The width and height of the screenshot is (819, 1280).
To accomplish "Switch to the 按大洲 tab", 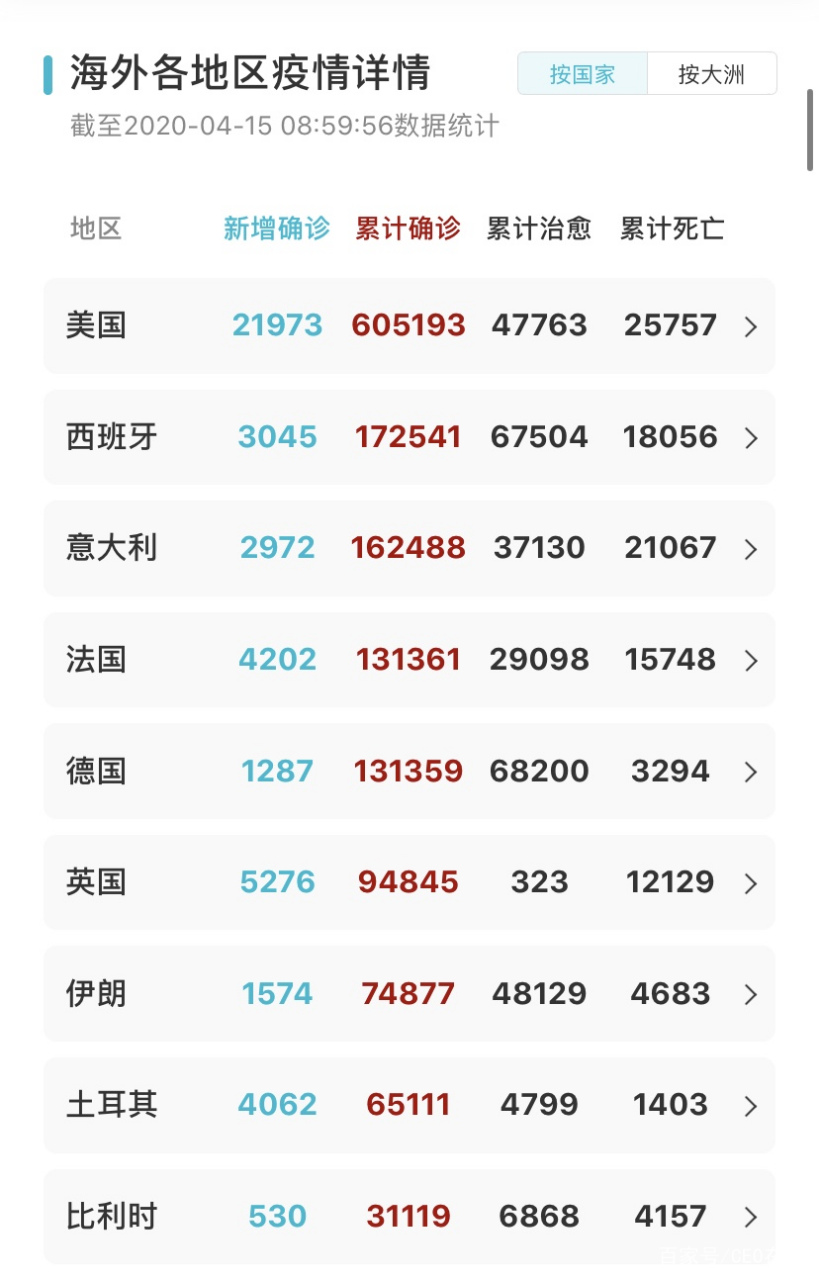I will [x=713, y=74].
